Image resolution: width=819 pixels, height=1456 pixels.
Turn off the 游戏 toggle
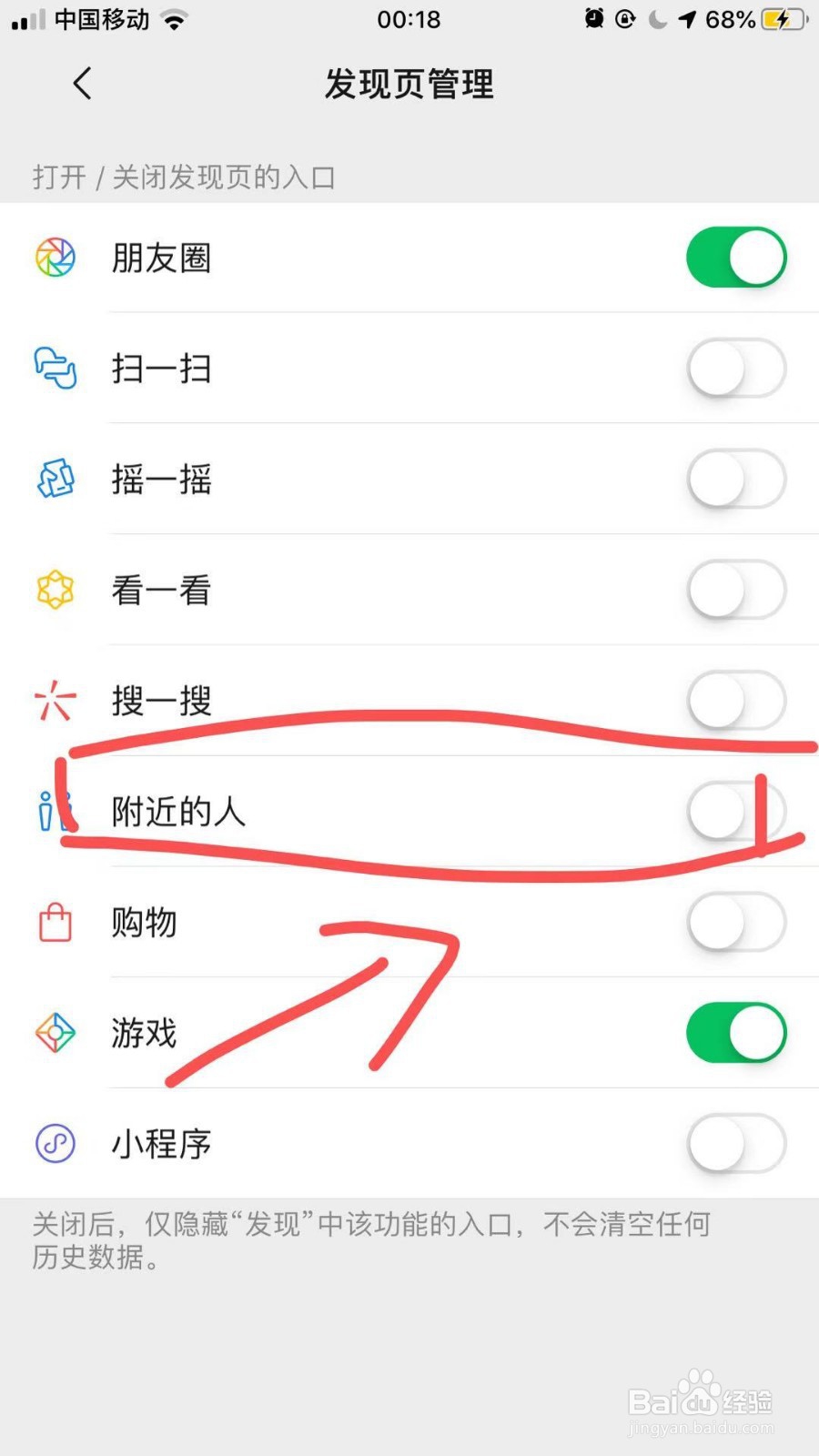pyautogui.click(x=736, y=1033)
